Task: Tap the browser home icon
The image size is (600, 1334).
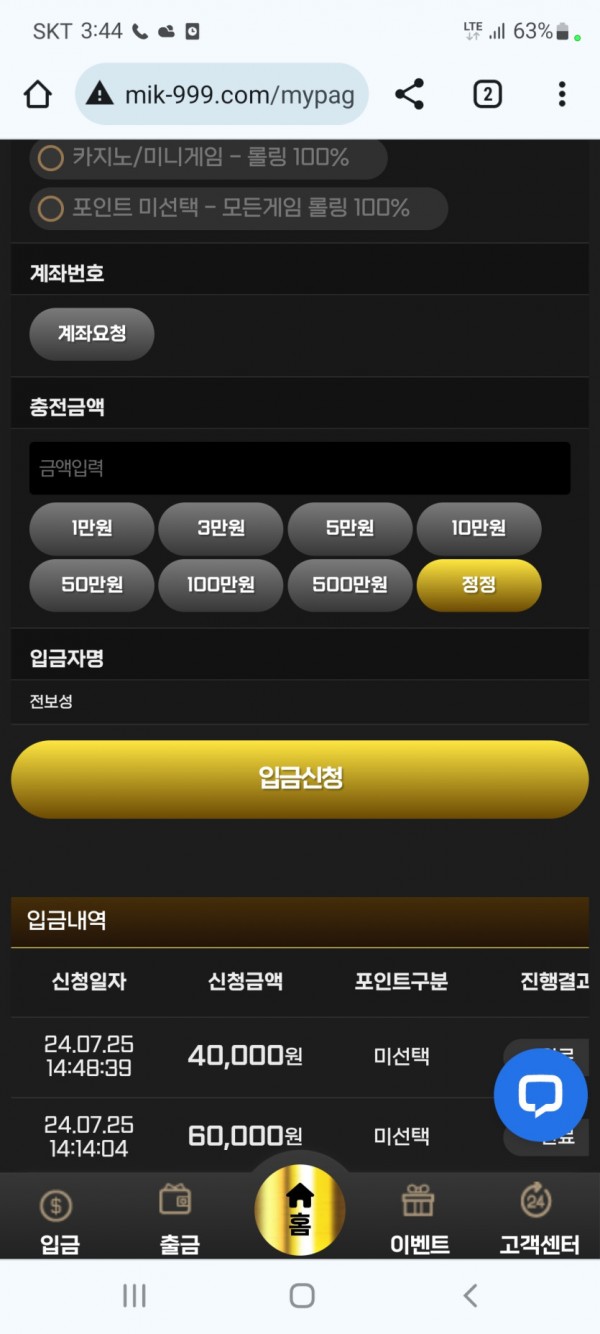Action: coord(38,95)
